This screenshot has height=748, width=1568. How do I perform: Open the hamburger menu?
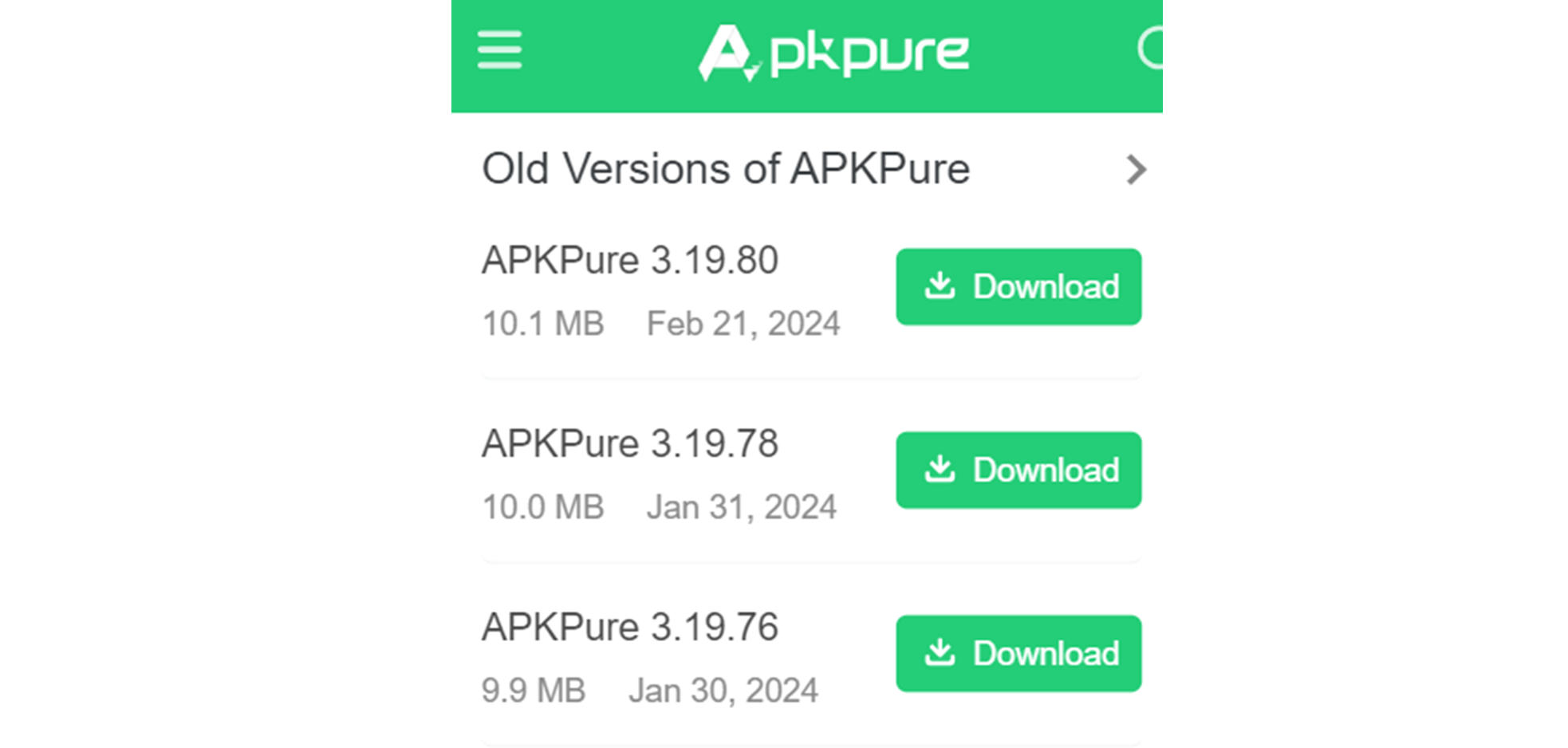pyautogui.click(x=500, y=50)
